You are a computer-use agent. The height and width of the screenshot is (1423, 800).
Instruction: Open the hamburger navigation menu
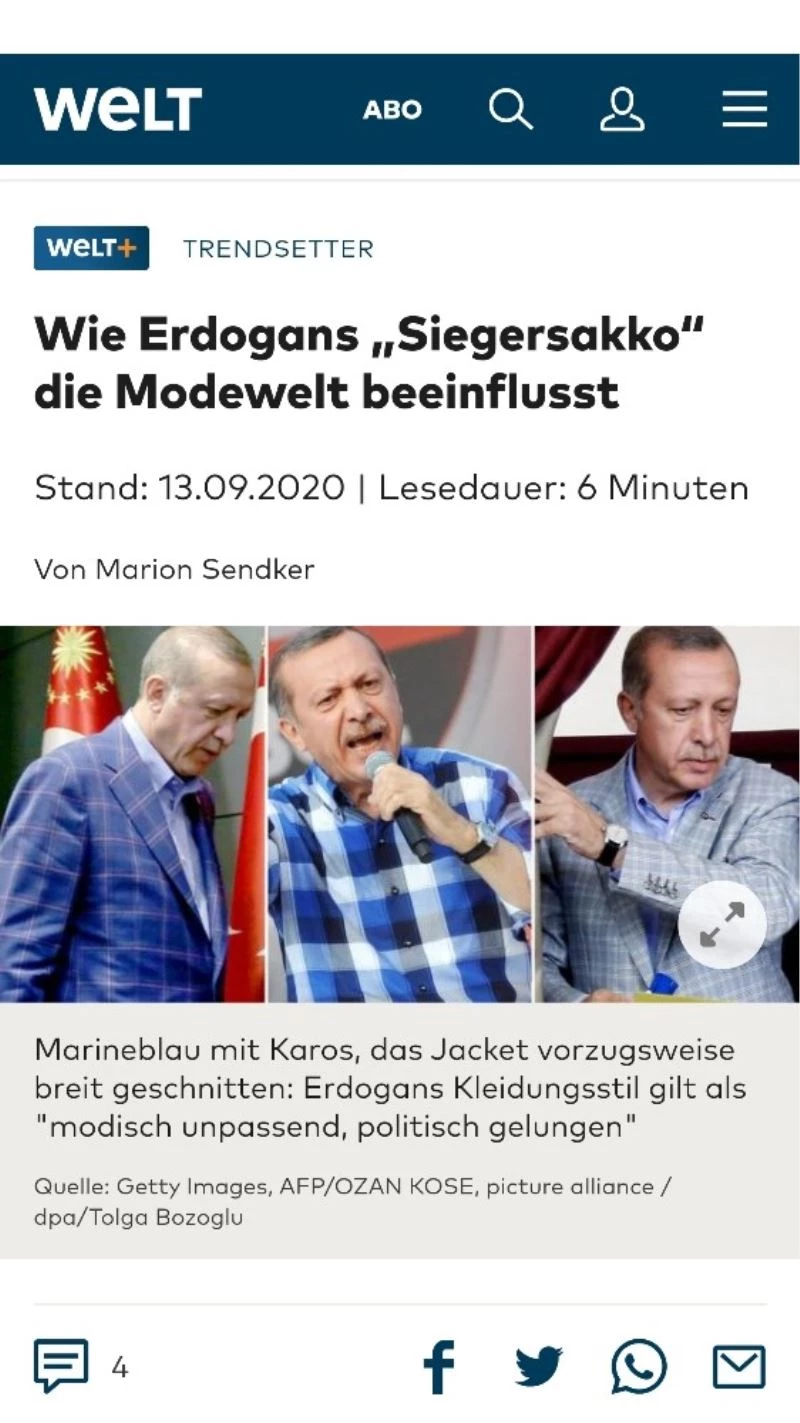[x=744, y=109]
